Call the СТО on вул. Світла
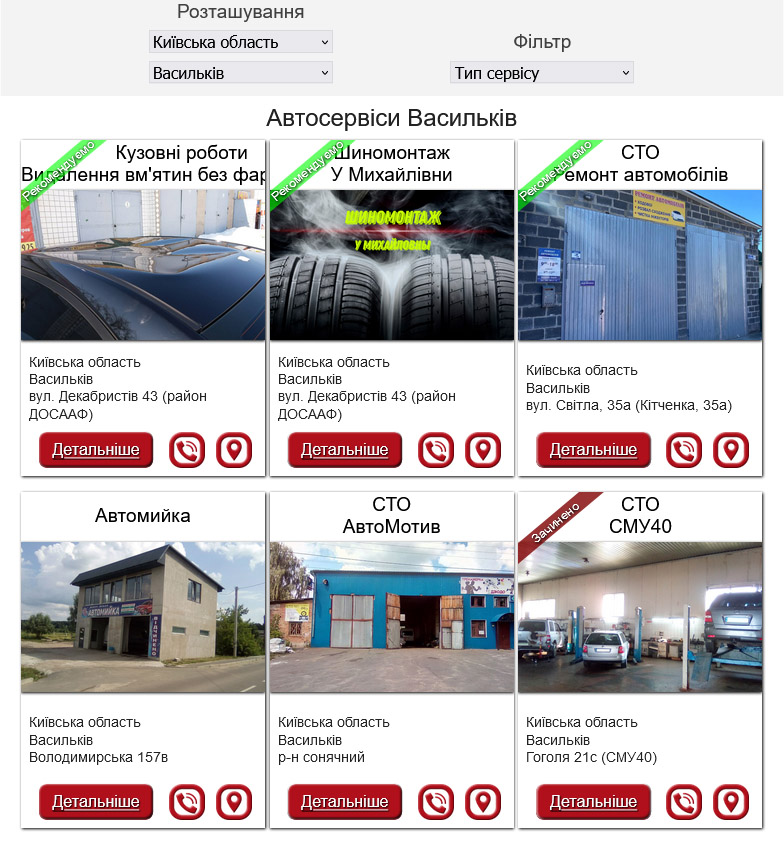This screenshot has width=784, height=842. [x=684, y=450]
